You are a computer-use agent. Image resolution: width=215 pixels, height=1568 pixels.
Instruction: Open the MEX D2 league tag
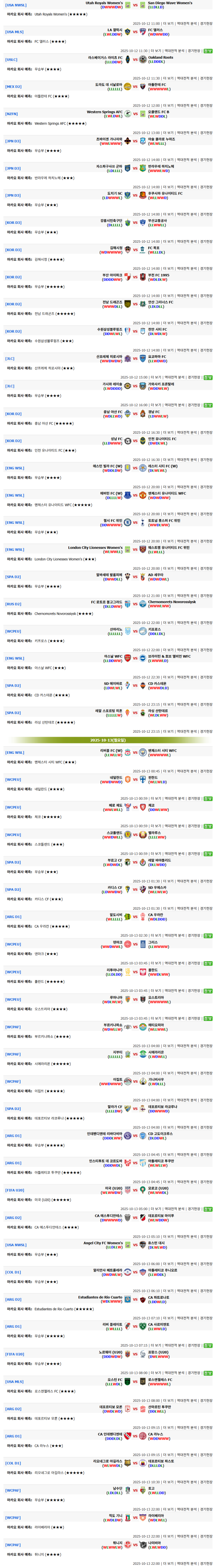[x=14, y=87]
